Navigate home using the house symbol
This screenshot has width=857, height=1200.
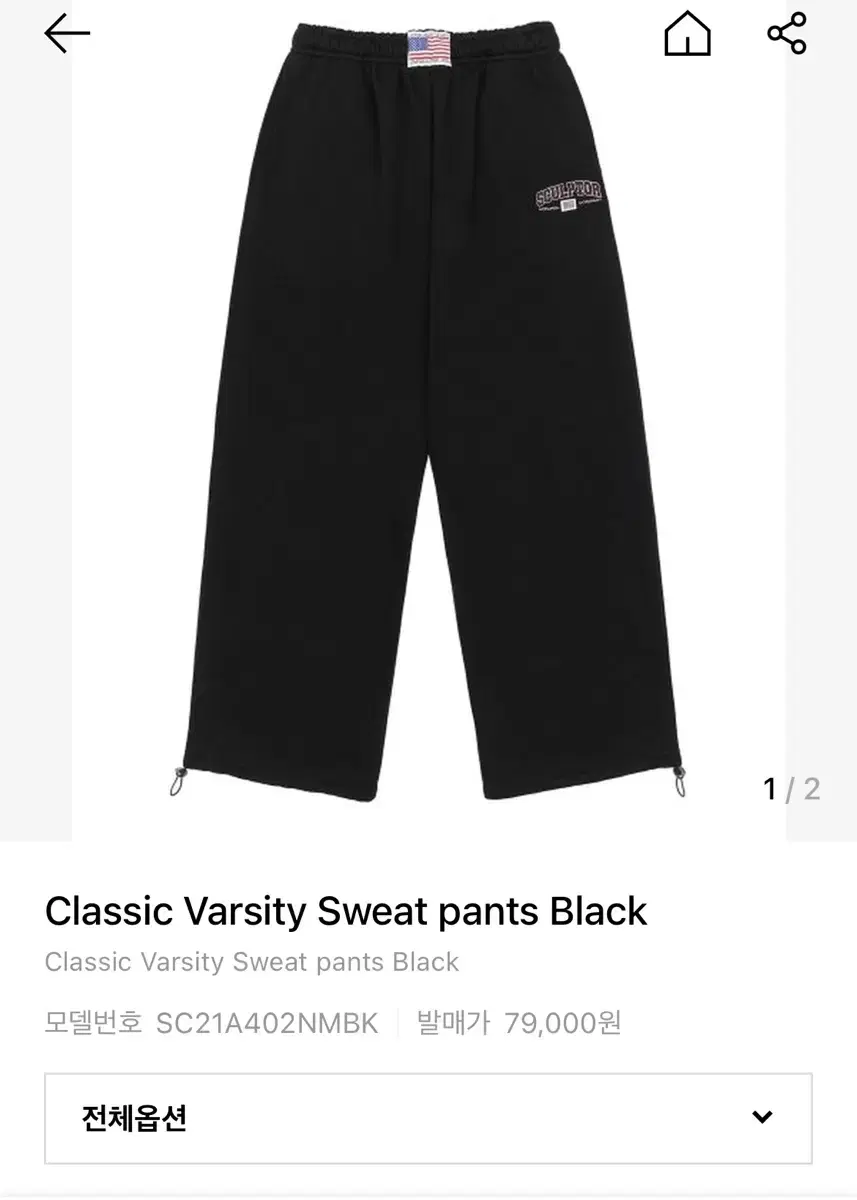(687, 34)
